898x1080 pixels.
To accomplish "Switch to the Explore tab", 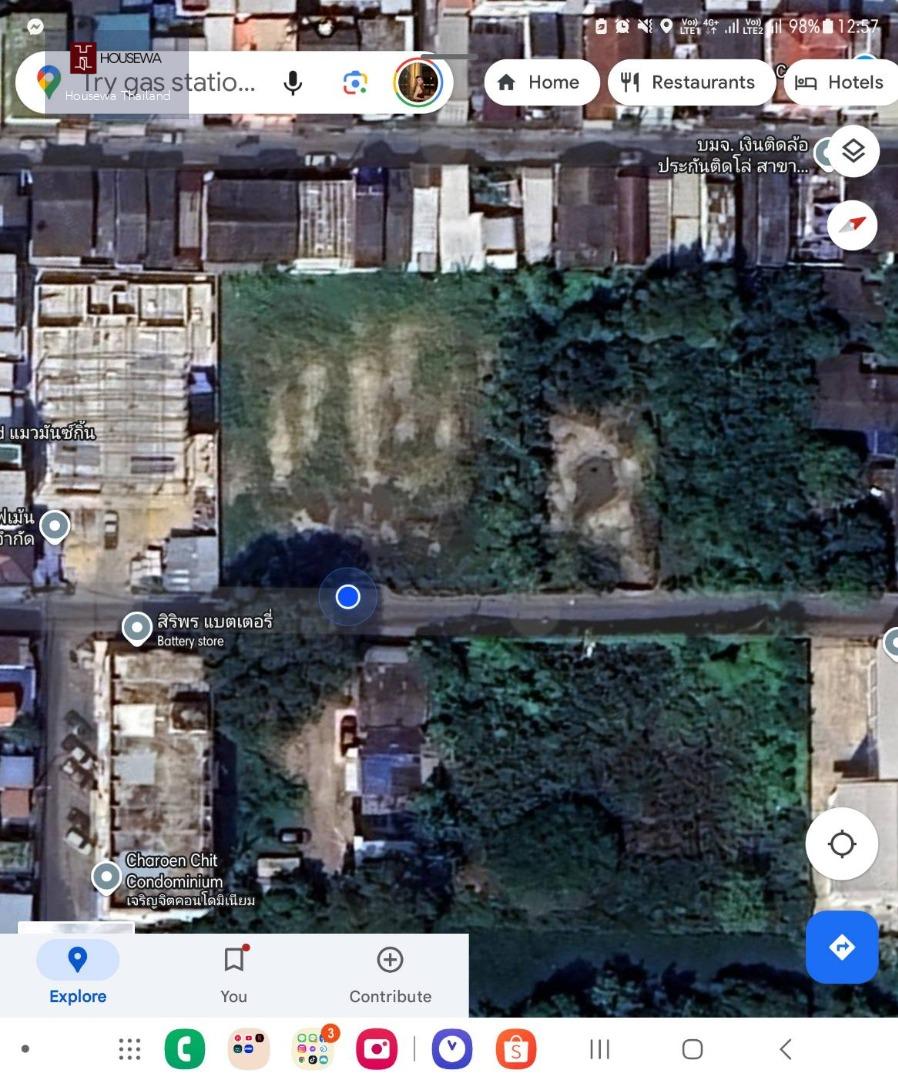I will (78, 973).
